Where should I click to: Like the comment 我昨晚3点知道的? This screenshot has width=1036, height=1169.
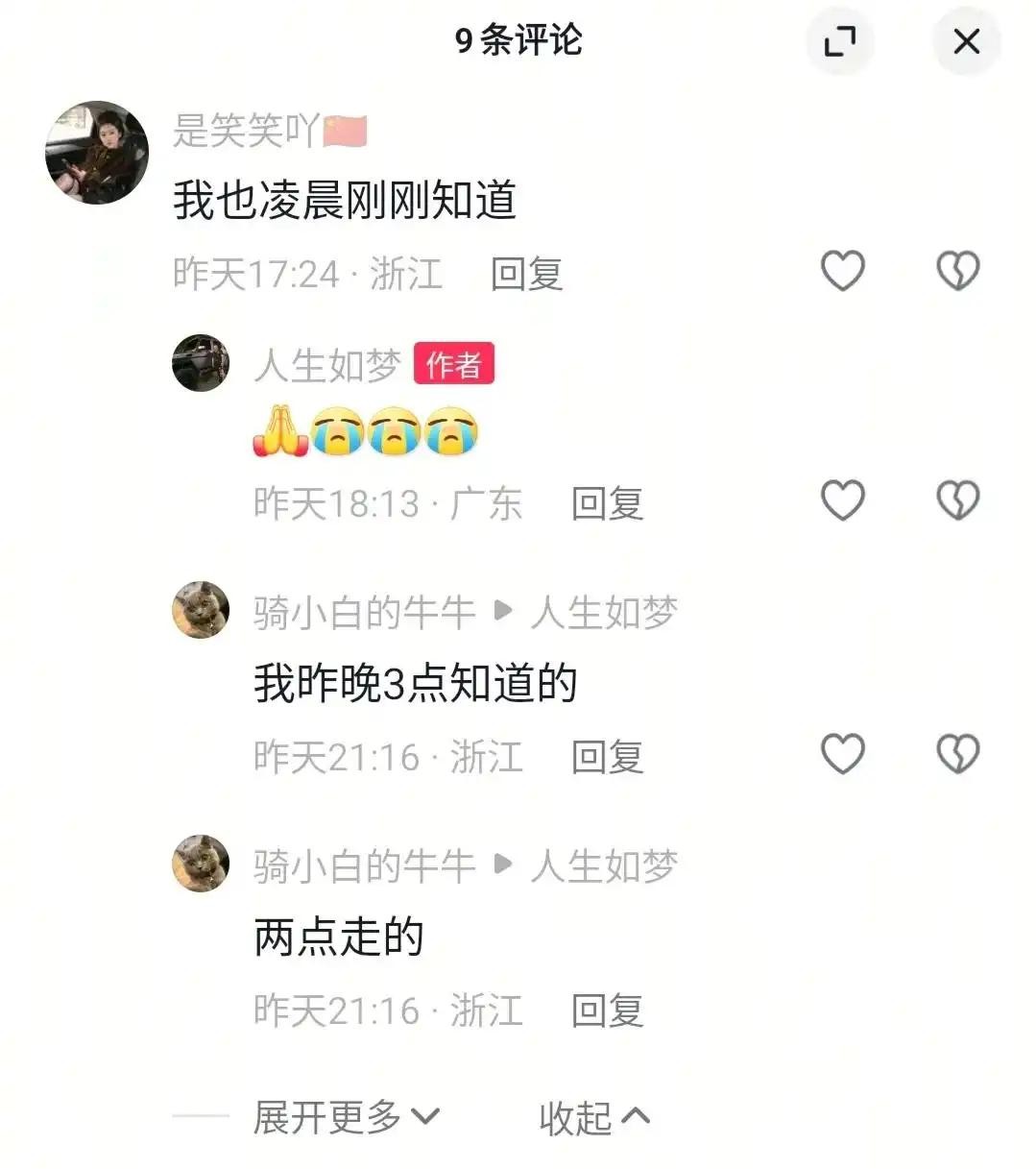click(x=843, y=754)
